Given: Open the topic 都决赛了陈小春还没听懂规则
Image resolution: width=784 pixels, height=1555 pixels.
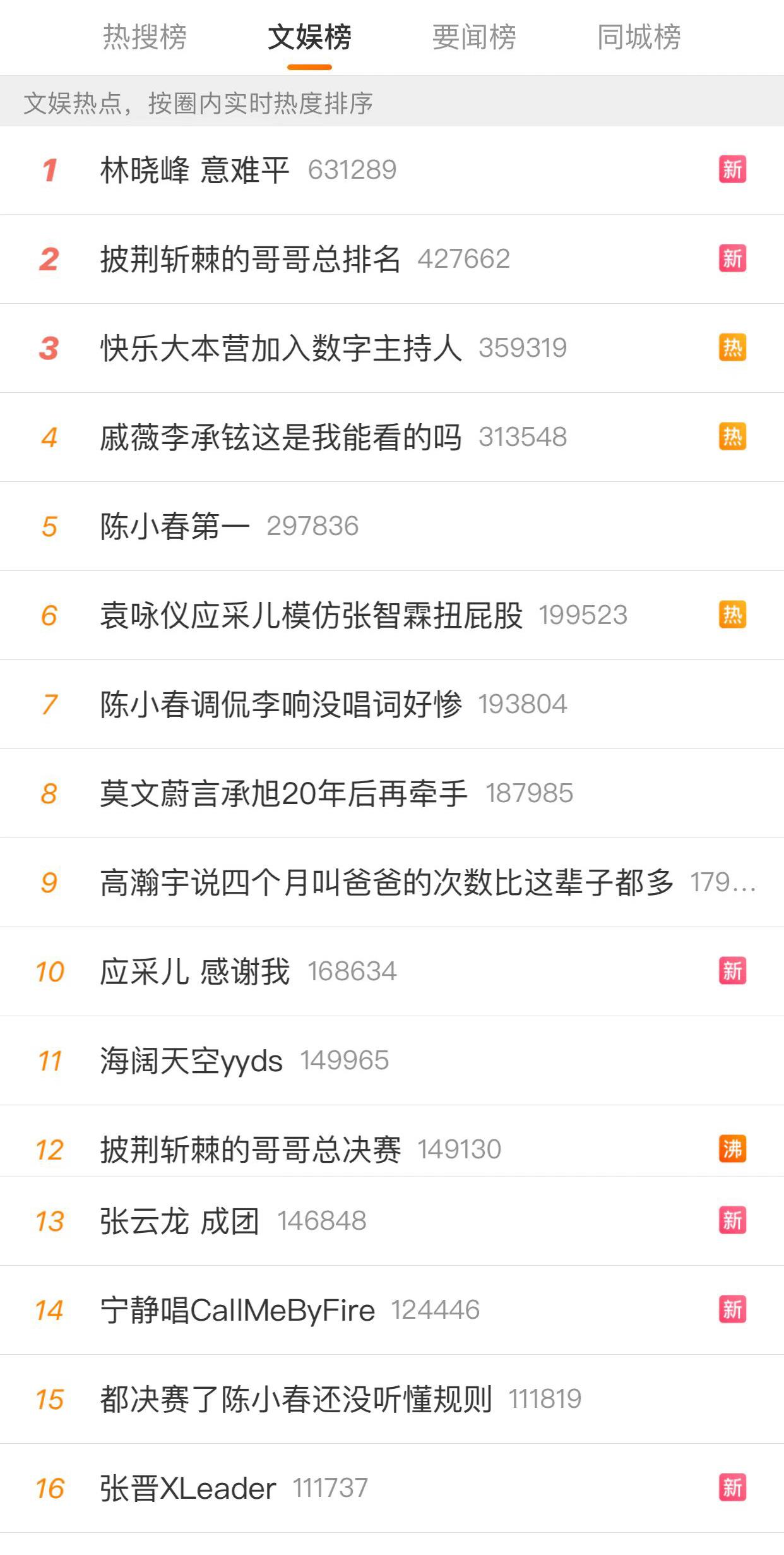Looking at the screenshot, I should pyautogui.click(x=392, y=1399).
